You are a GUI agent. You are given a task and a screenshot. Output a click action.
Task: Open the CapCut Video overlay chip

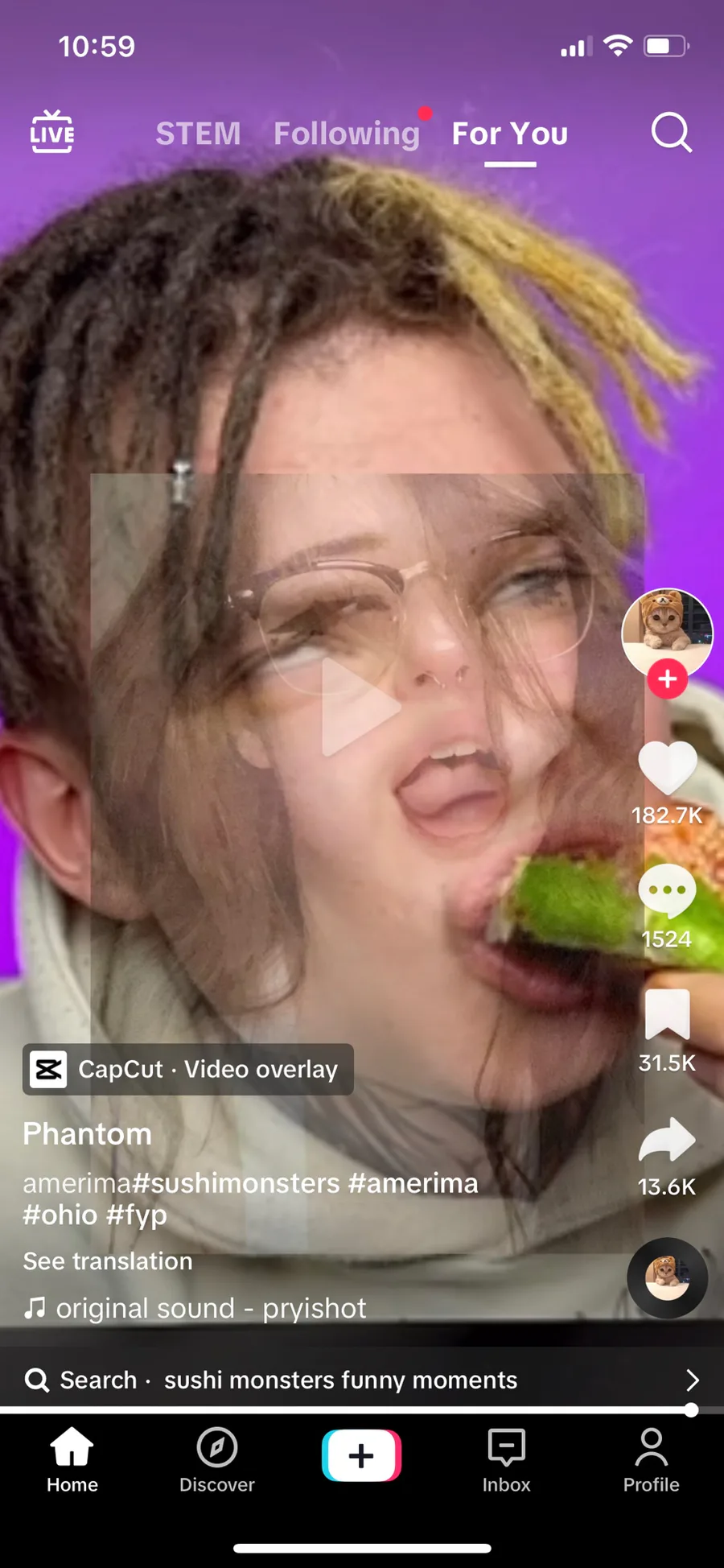point(188,1069)
